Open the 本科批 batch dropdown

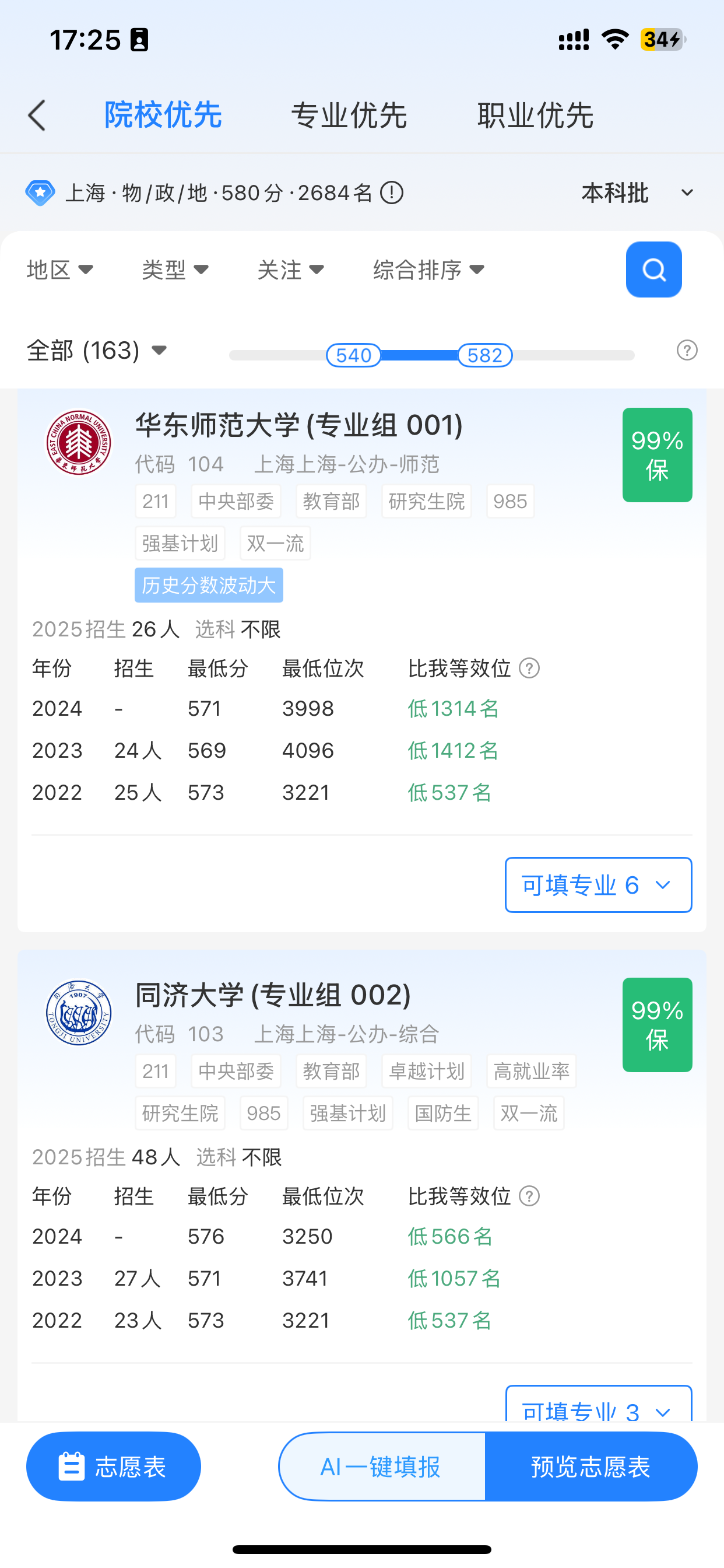pyautogui.click(x=637, y=193)
